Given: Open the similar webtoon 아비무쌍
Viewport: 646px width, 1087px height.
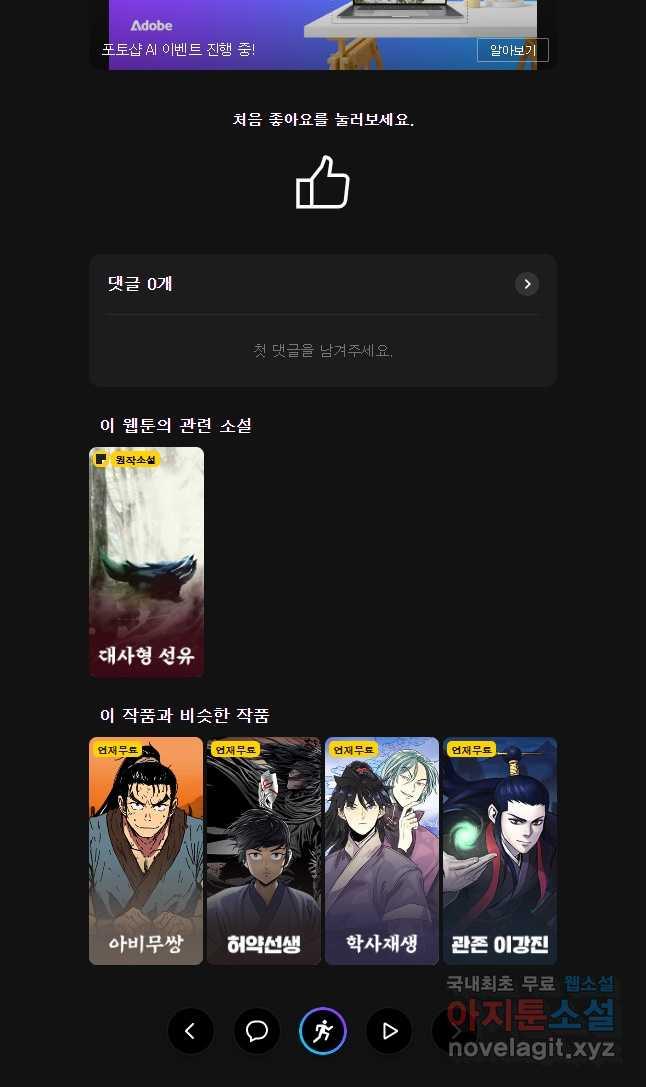Looking at the screenshot, I should (146, 850).
